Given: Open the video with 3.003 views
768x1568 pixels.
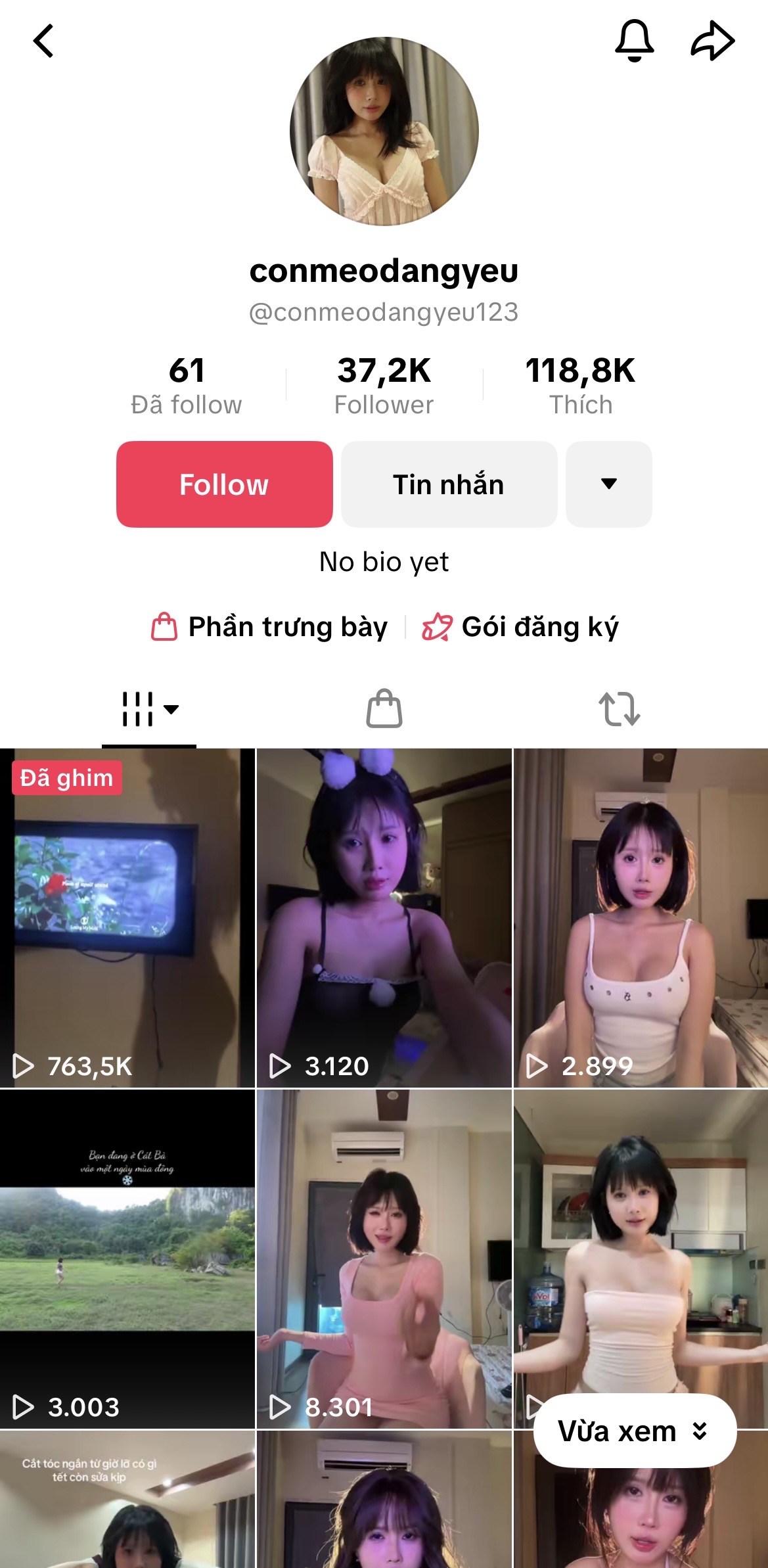Looking at the screenshot, I should (127, 1258).
